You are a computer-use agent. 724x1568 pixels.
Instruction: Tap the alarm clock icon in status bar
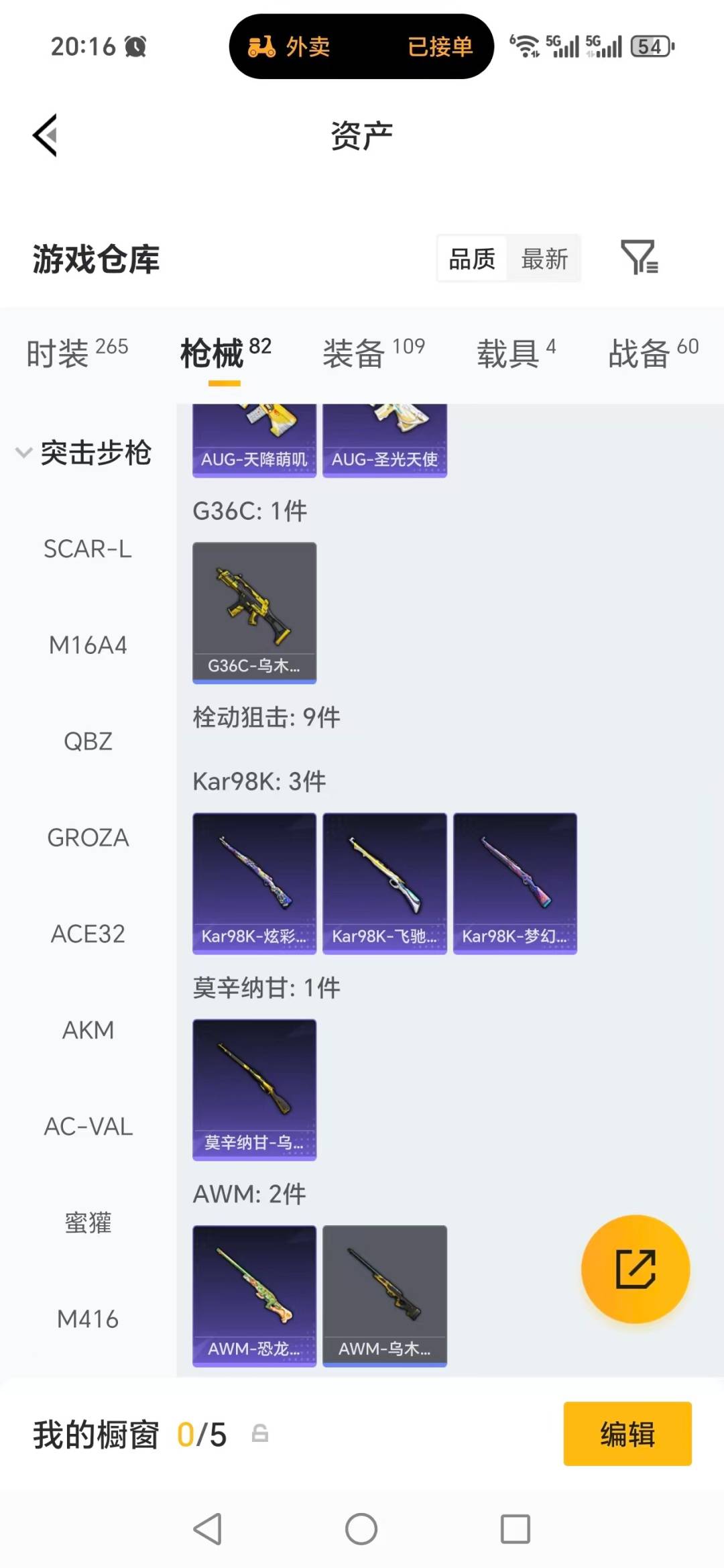(134, 46)
